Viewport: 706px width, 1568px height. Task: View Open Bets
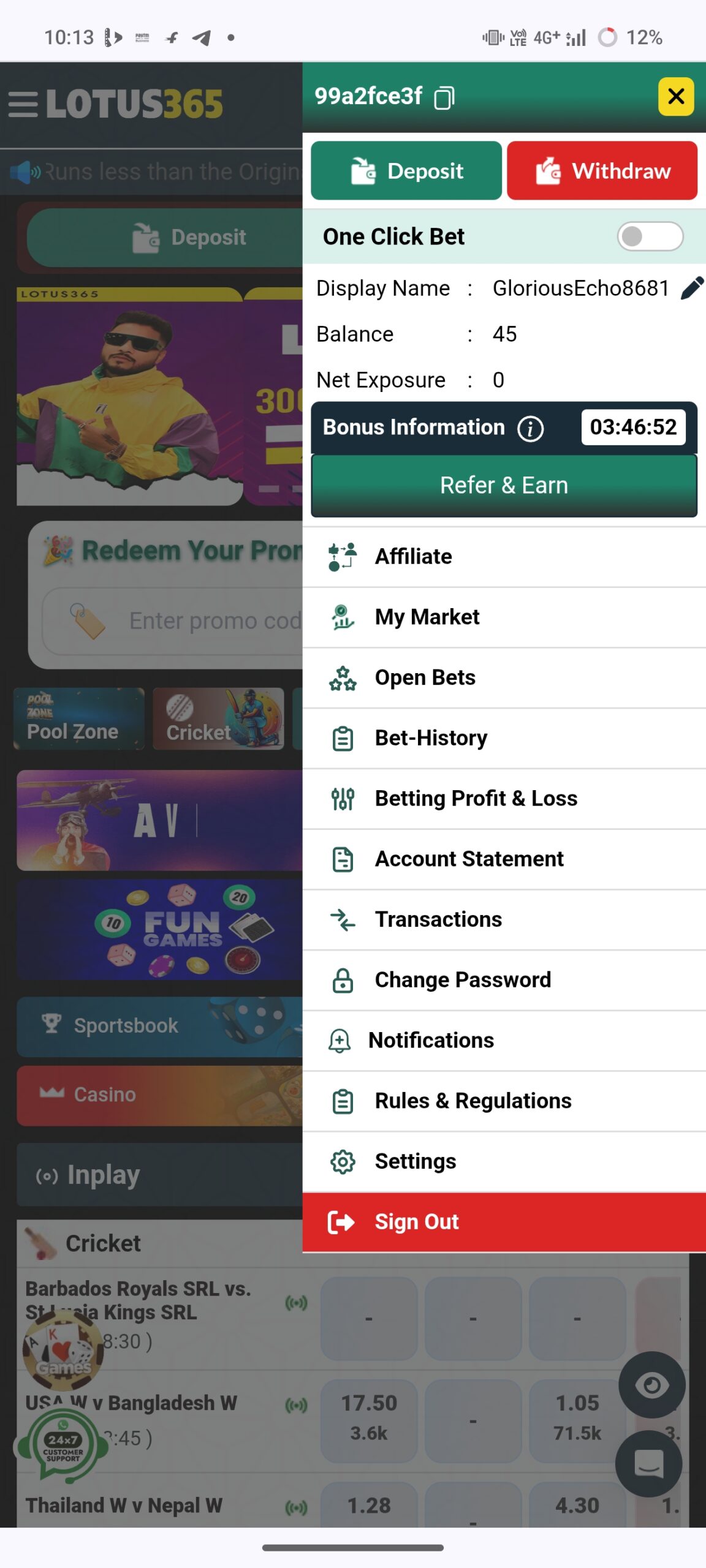point(425,677)
